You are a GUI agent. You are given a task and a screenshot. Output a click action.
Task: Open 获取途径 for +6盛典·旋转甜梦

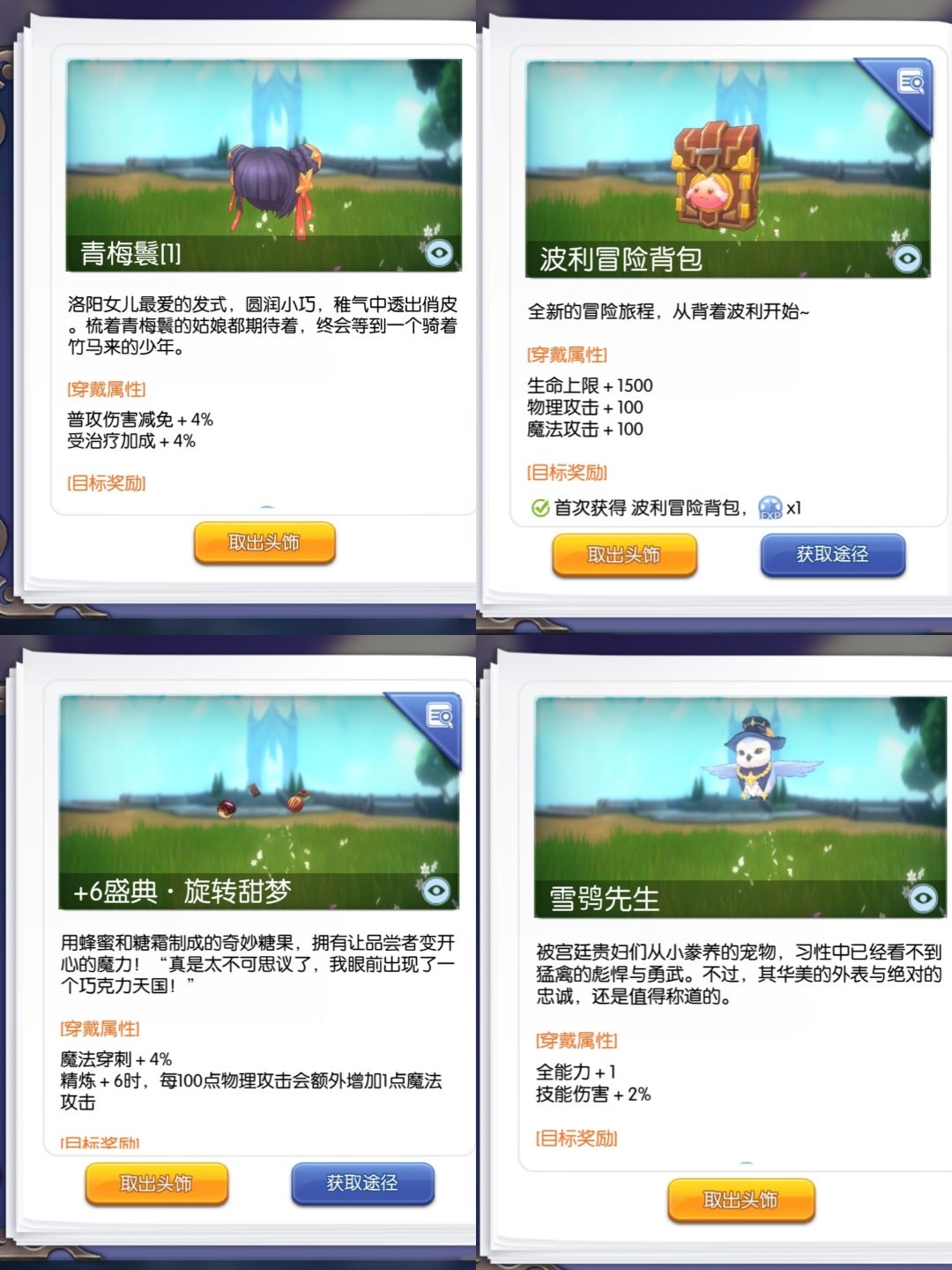click(362, 1184)
